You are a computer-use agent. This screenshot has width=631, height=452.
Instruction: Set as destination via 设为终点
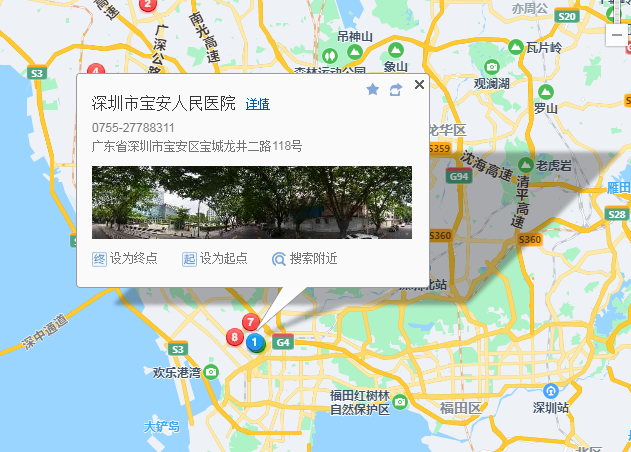(125, 258)
